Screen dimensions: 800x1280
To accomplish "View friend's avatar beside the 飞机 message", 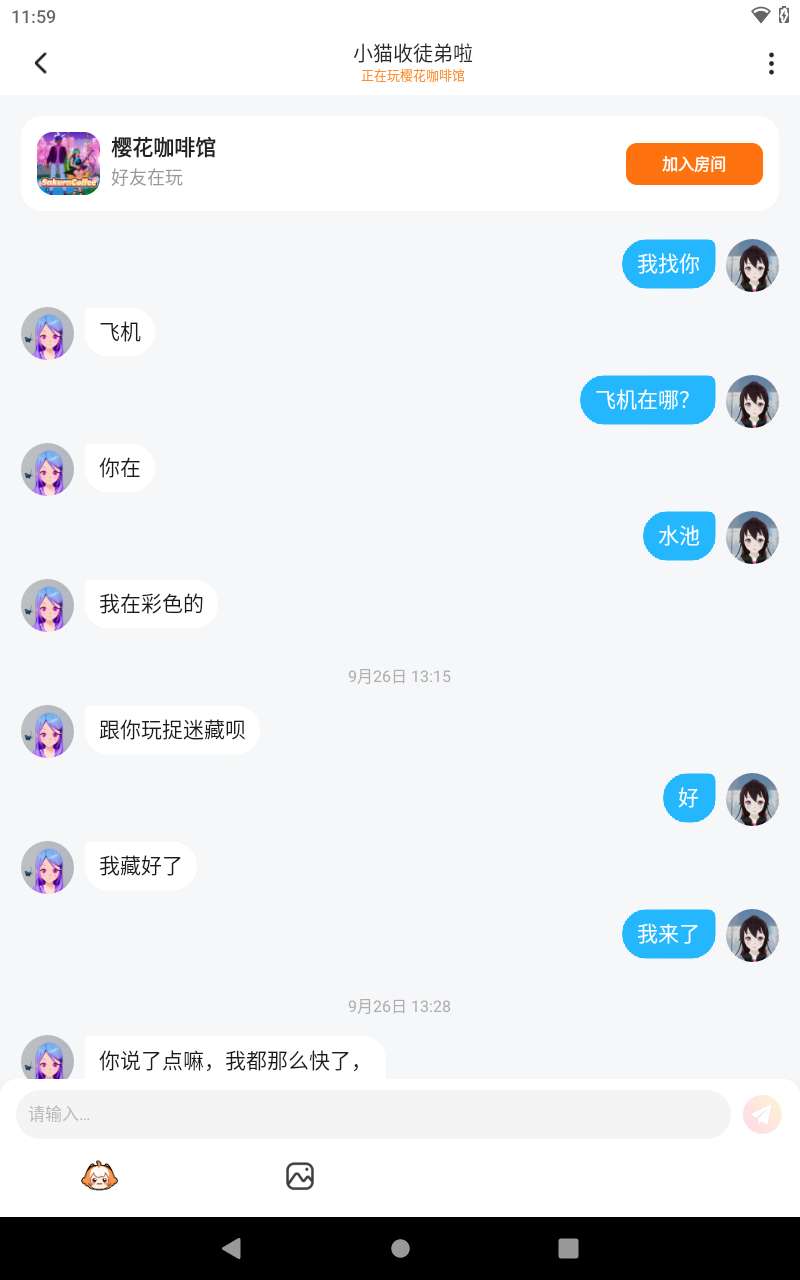I will tap(47, 333).
